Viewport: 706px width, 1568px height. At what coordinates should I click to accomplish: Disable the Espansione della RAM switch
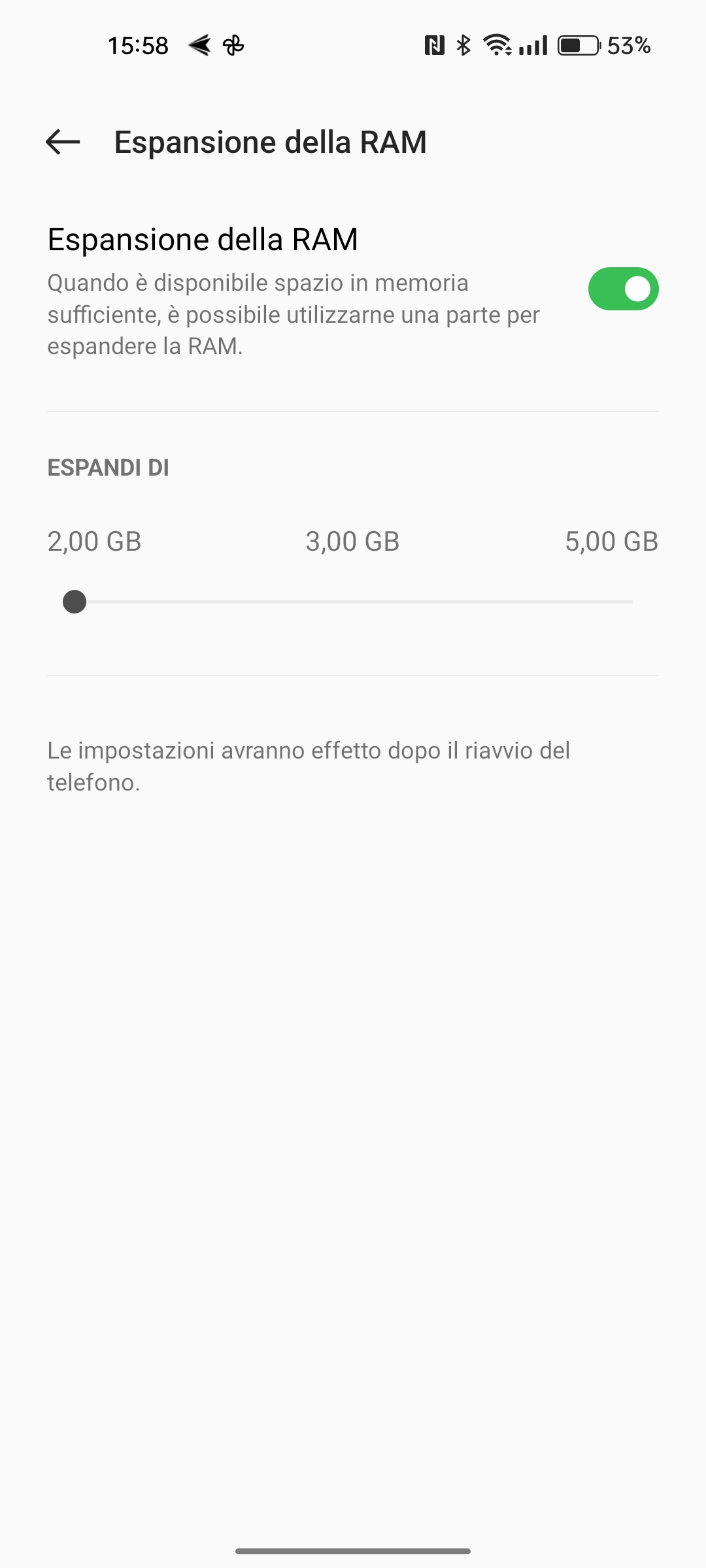click(623, 289)
